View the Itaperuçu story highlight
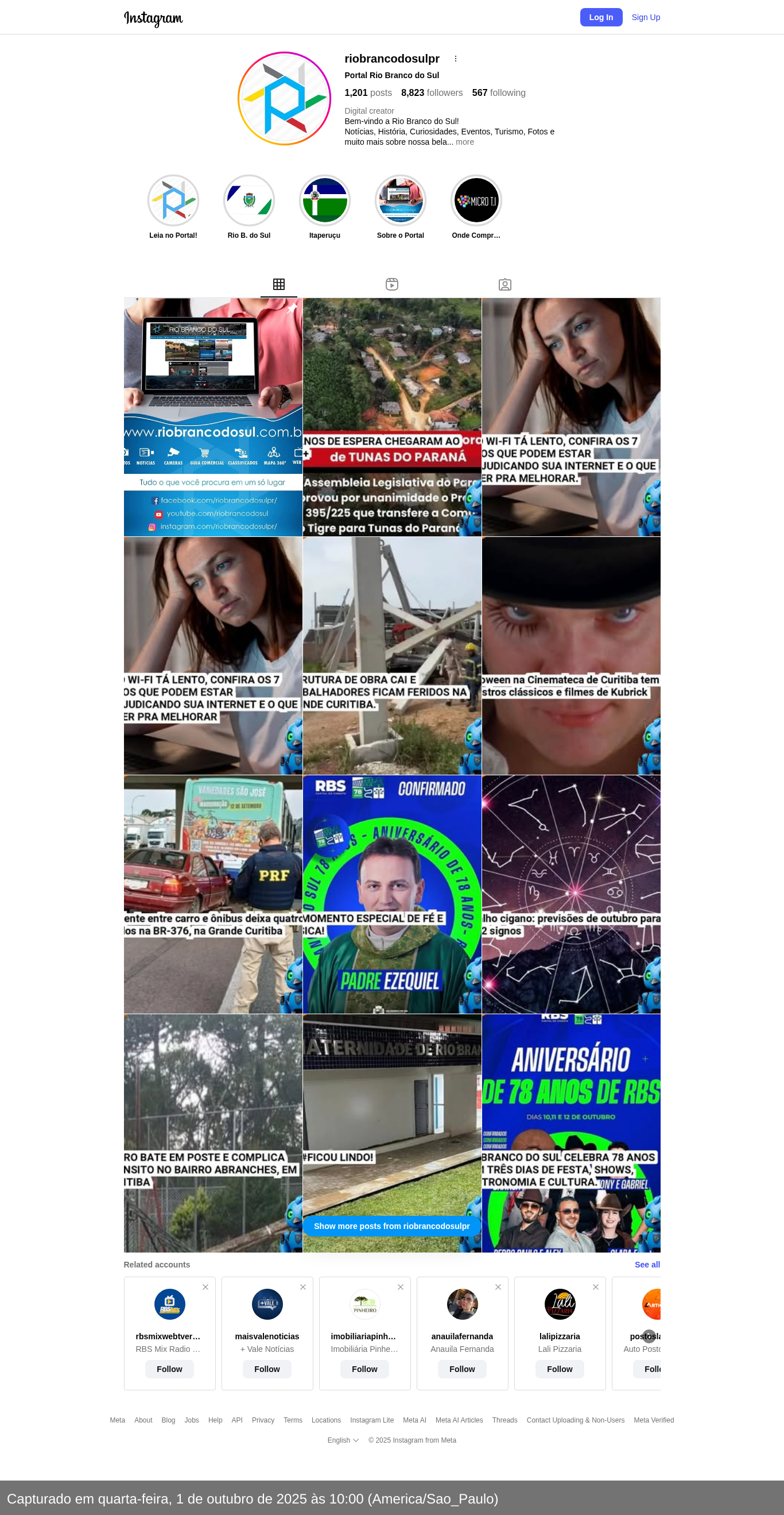 [x=324, y=201]
